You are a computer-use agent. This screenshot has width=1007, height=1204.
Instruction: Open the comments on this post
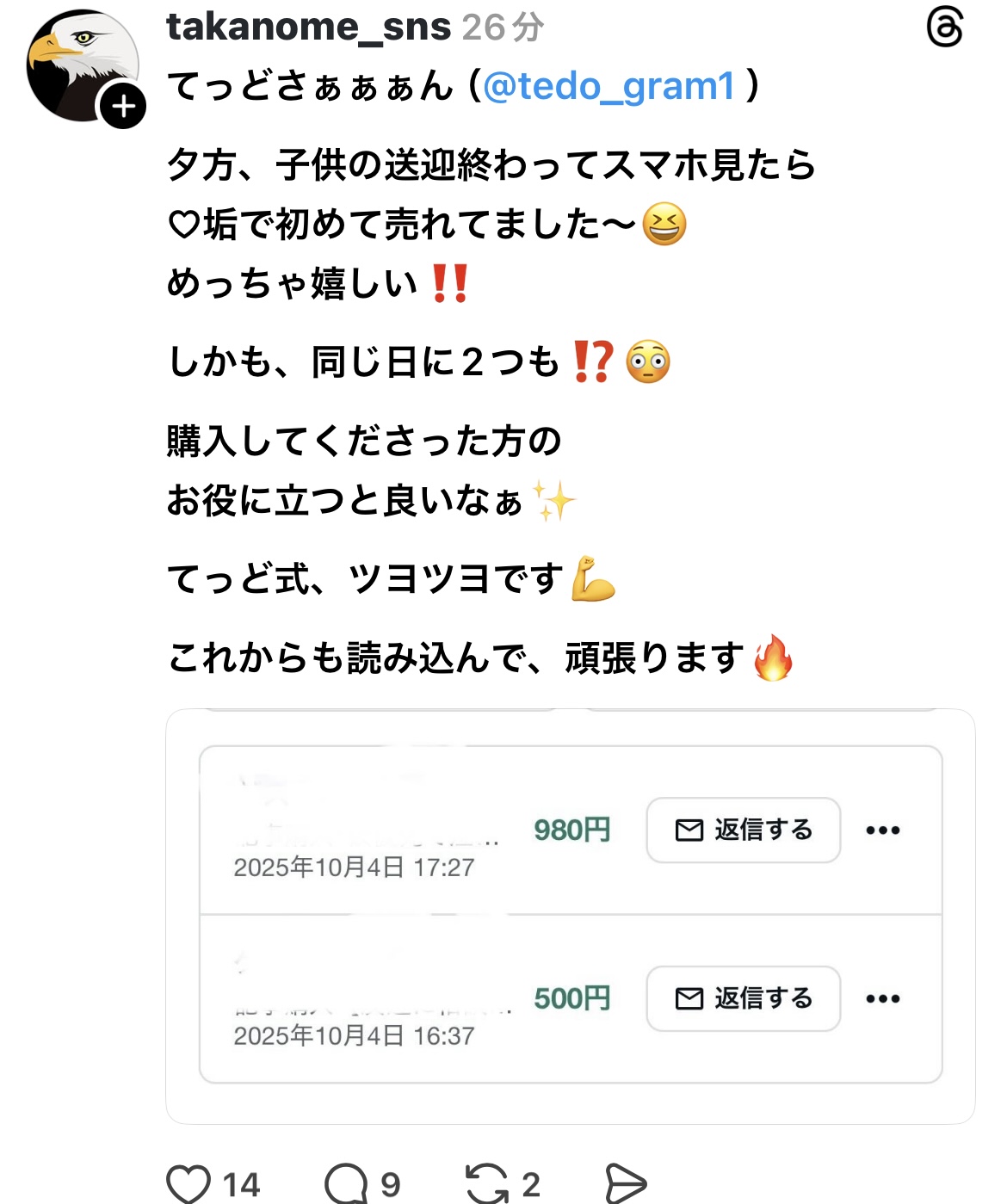point(346,1183)
